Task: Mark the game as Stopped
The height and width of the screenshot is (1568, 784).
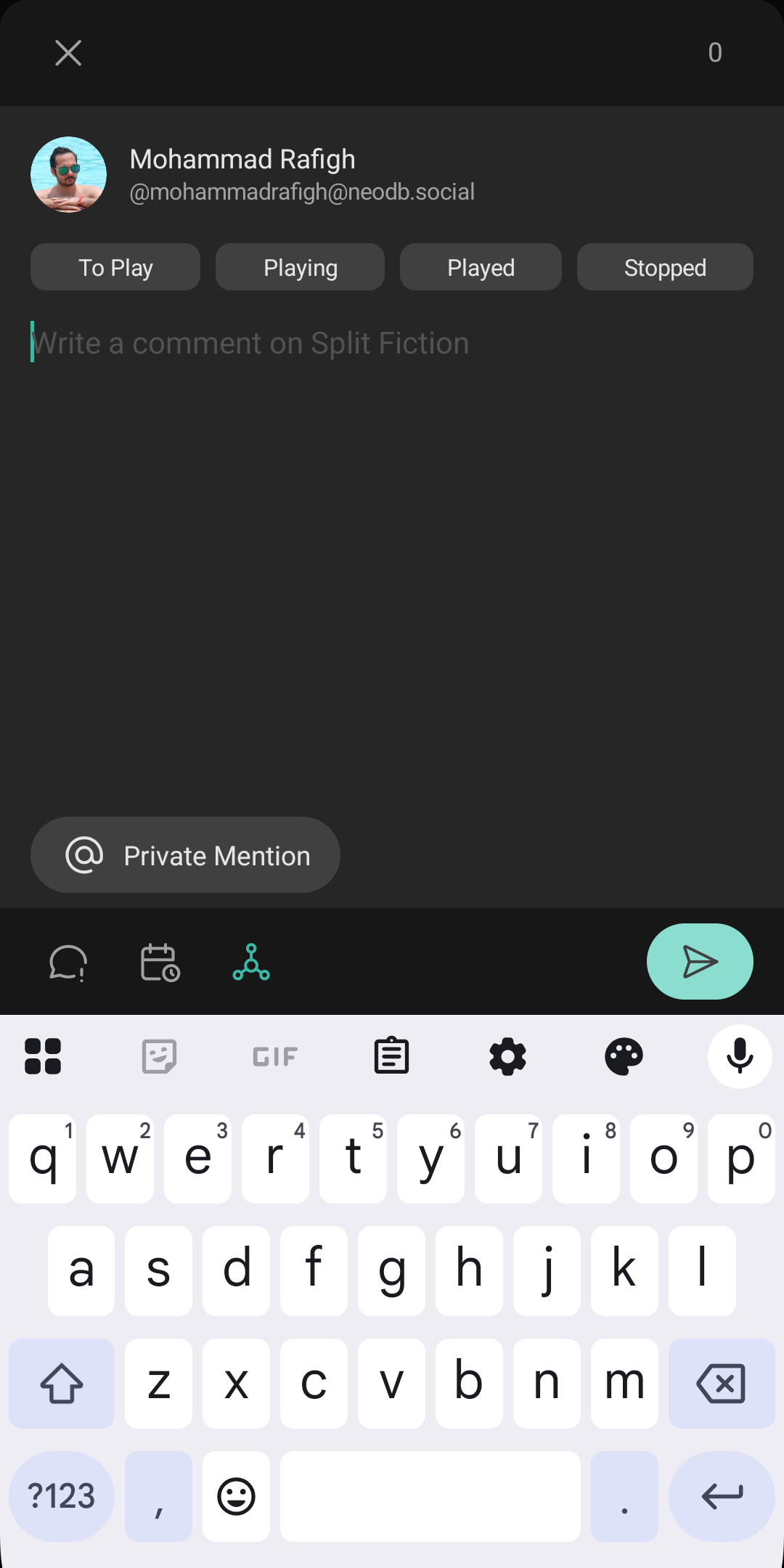Action: (664, 266)
